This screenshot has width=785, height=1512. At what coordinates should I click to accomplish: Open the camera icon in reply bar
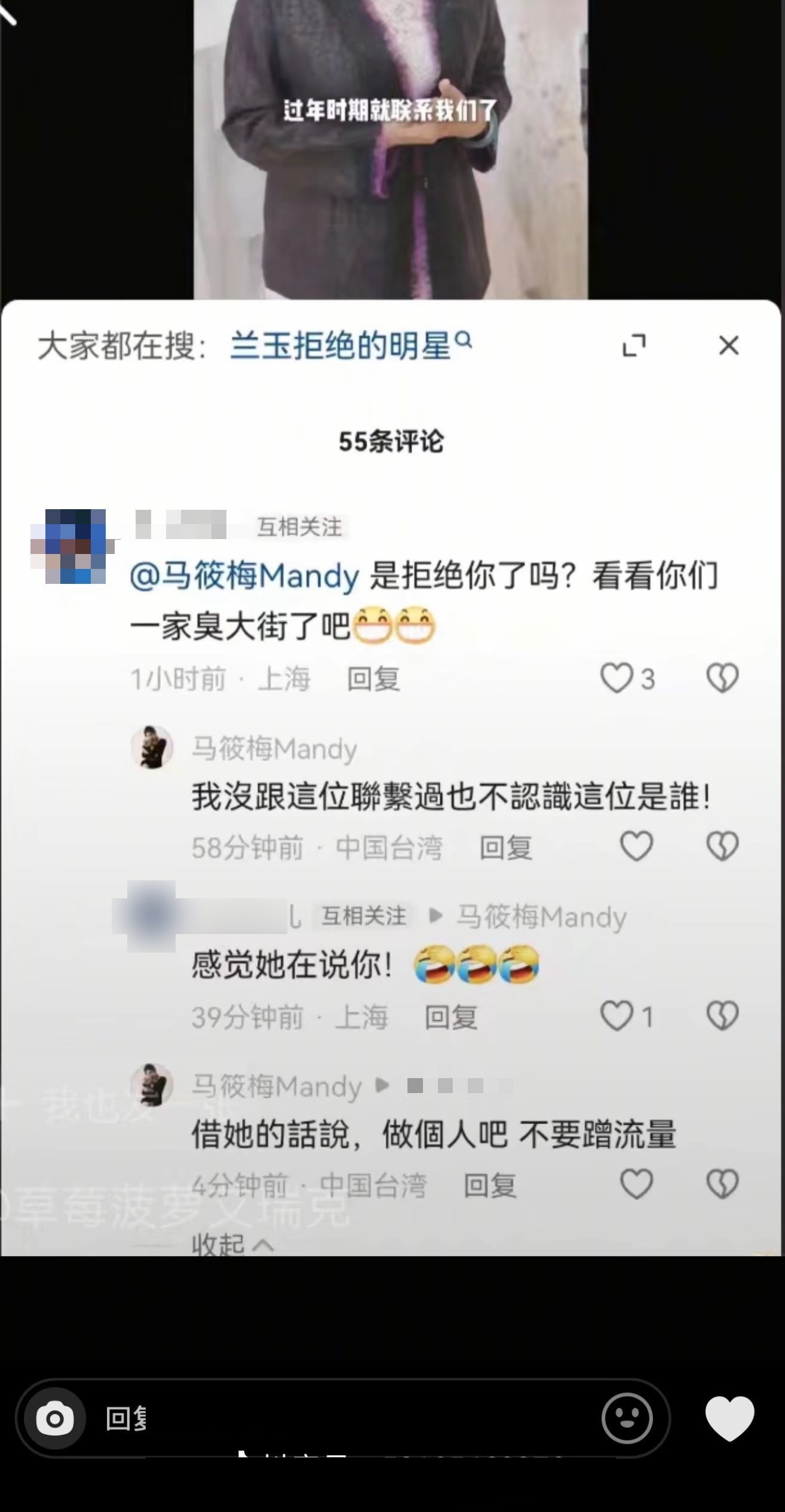(54, 1418)
